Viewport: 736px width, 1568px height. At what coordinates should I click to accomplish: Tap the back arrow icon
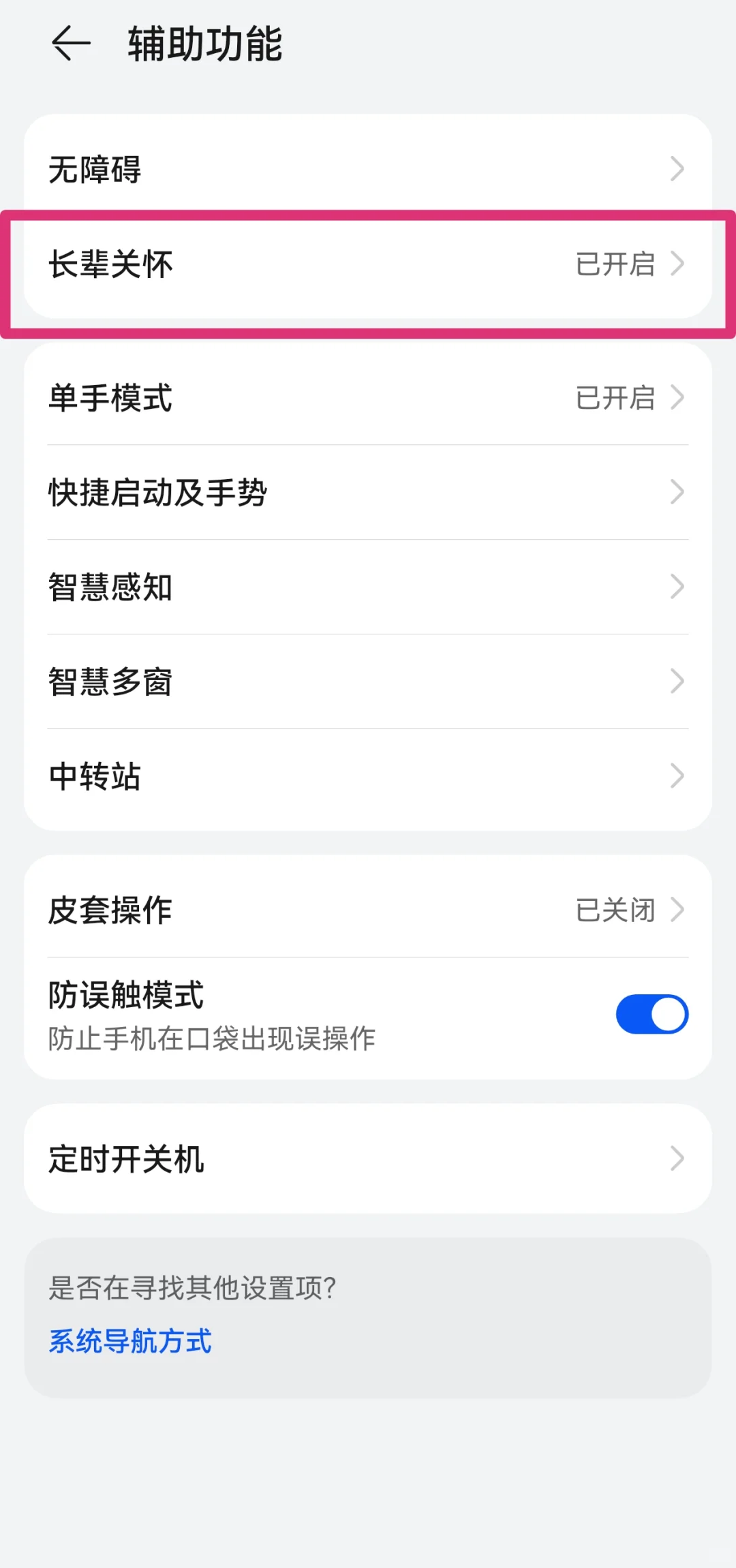70,43
